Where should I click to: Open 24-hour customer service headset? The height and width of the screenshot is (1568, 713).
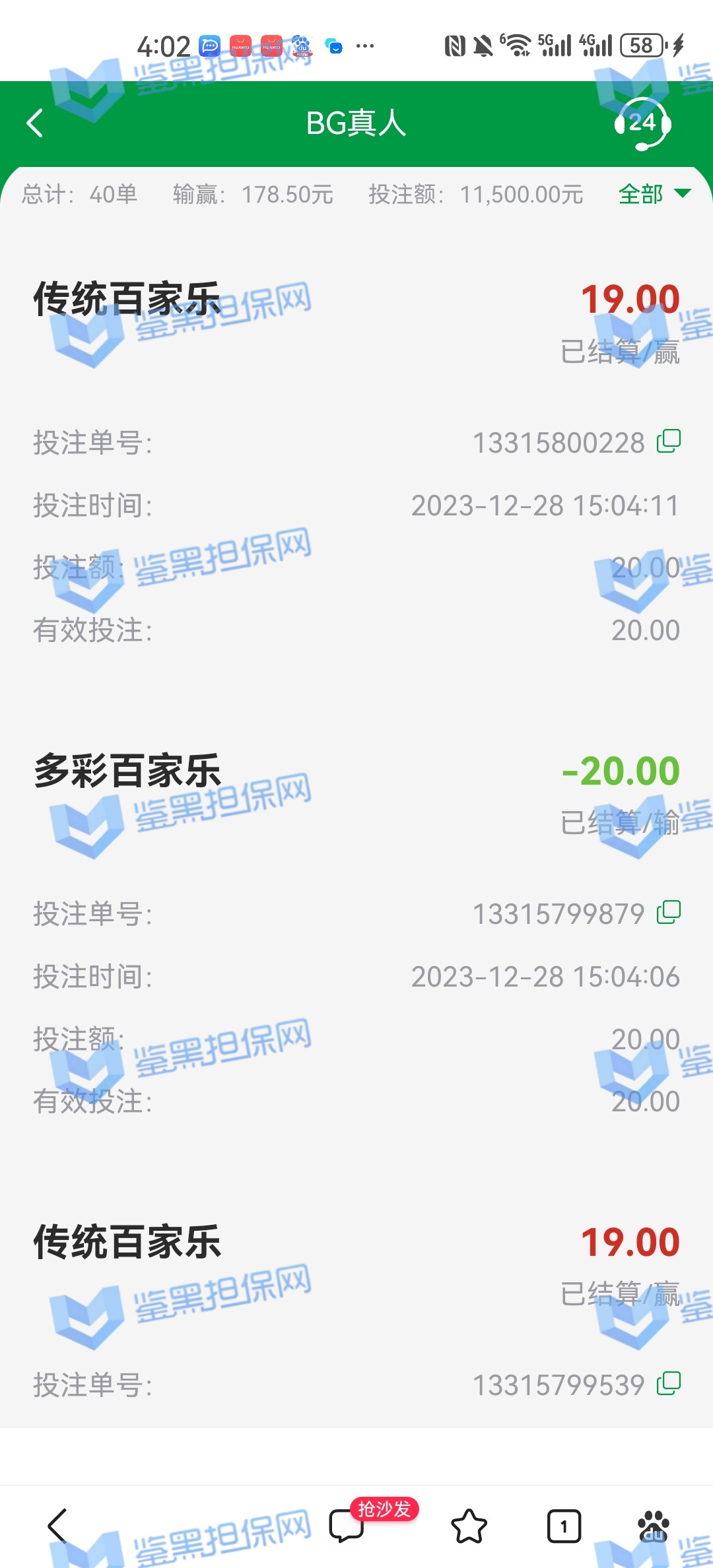(x=642, y=123)
